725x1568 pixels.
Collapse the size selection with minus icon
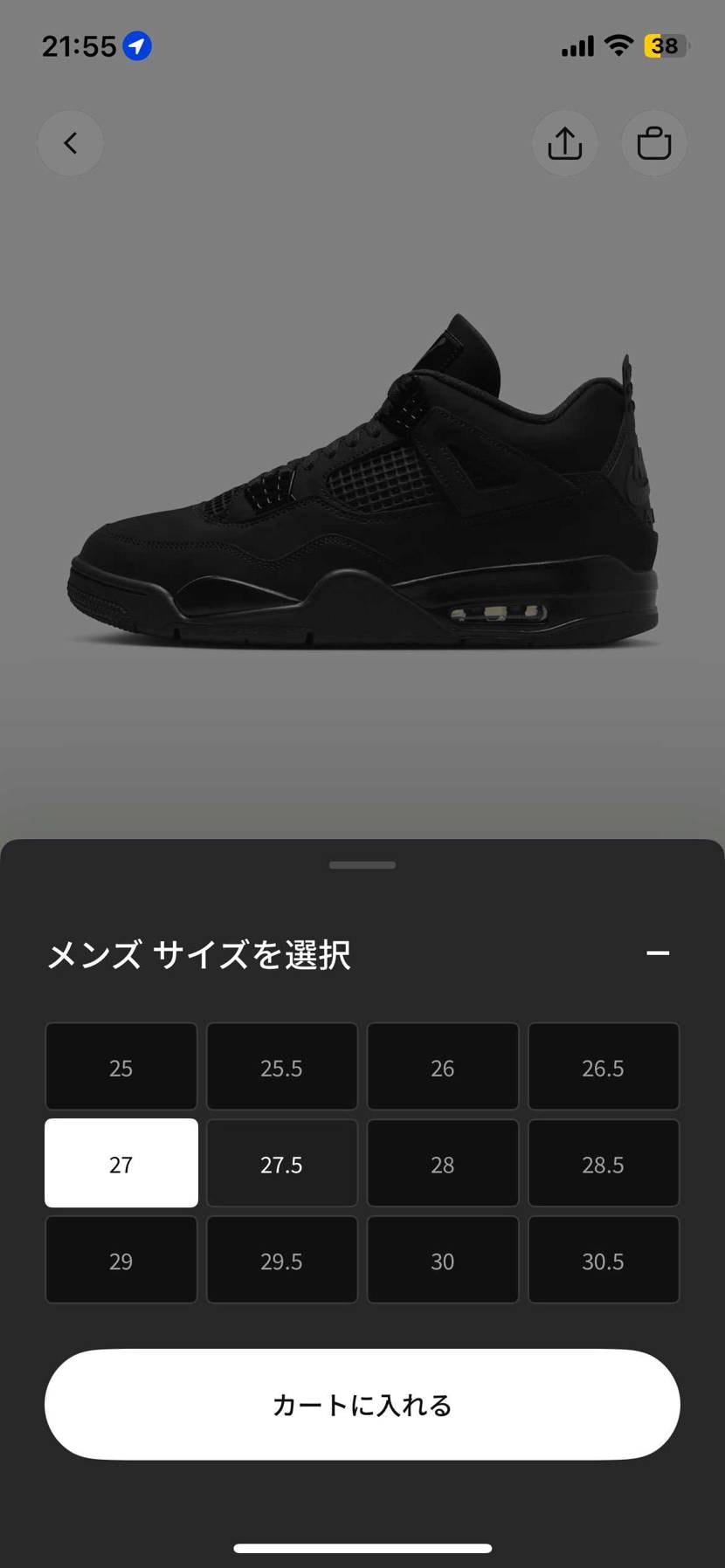tap(658, 953)
